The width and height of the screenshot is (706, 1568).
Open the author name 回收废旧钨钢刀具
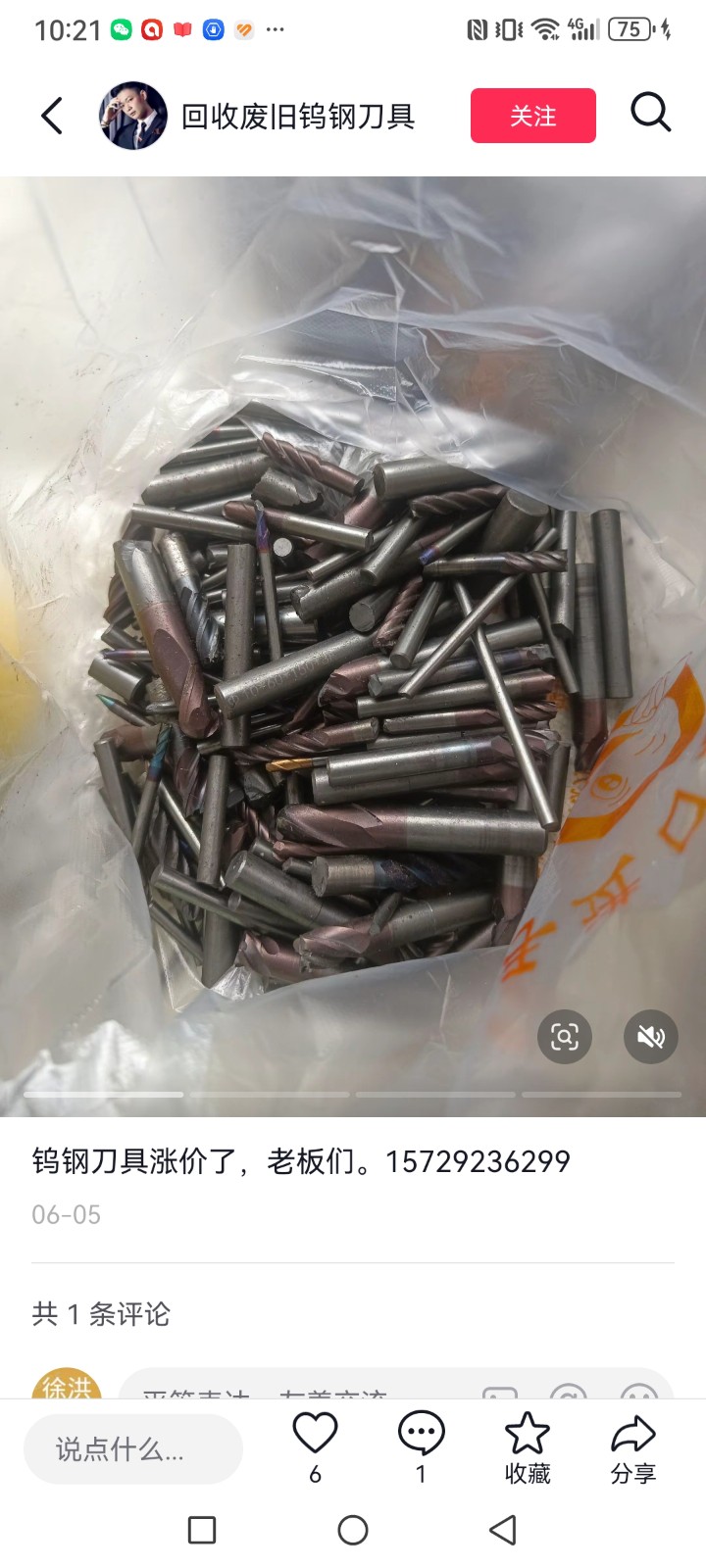(x=298, y=117)
